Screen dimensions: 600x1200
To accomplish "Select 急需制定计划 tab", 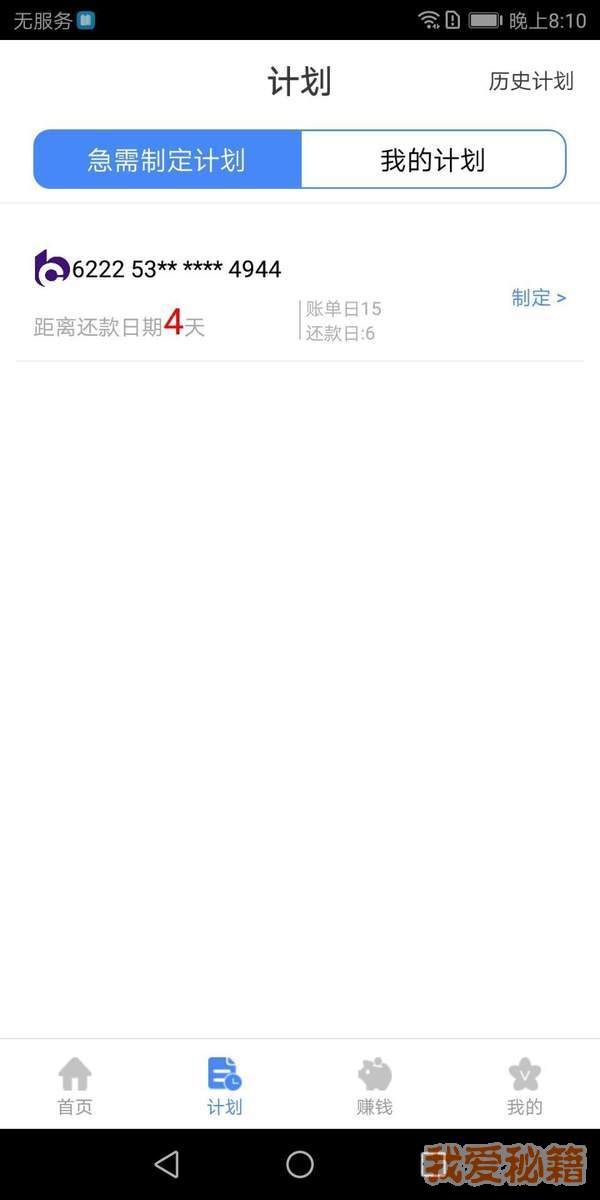I will pos(167,160).
